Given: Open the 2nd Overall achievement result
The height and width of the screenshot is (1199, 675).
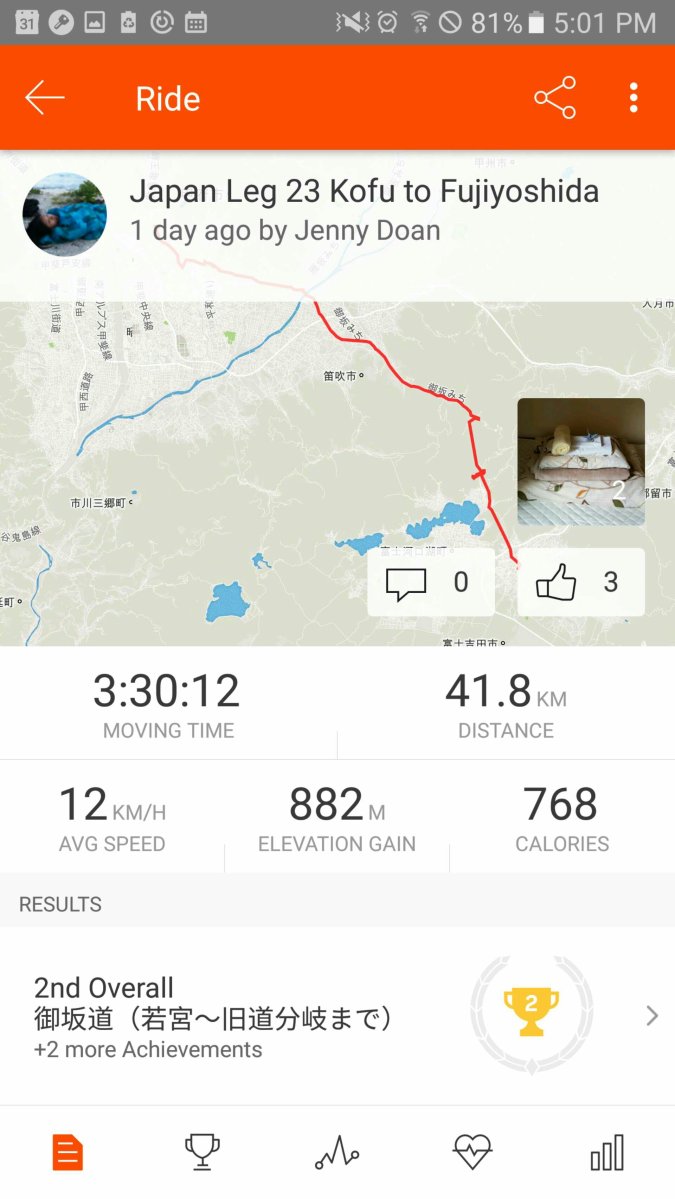Looking at the screenshot, I should point(337,1017).
